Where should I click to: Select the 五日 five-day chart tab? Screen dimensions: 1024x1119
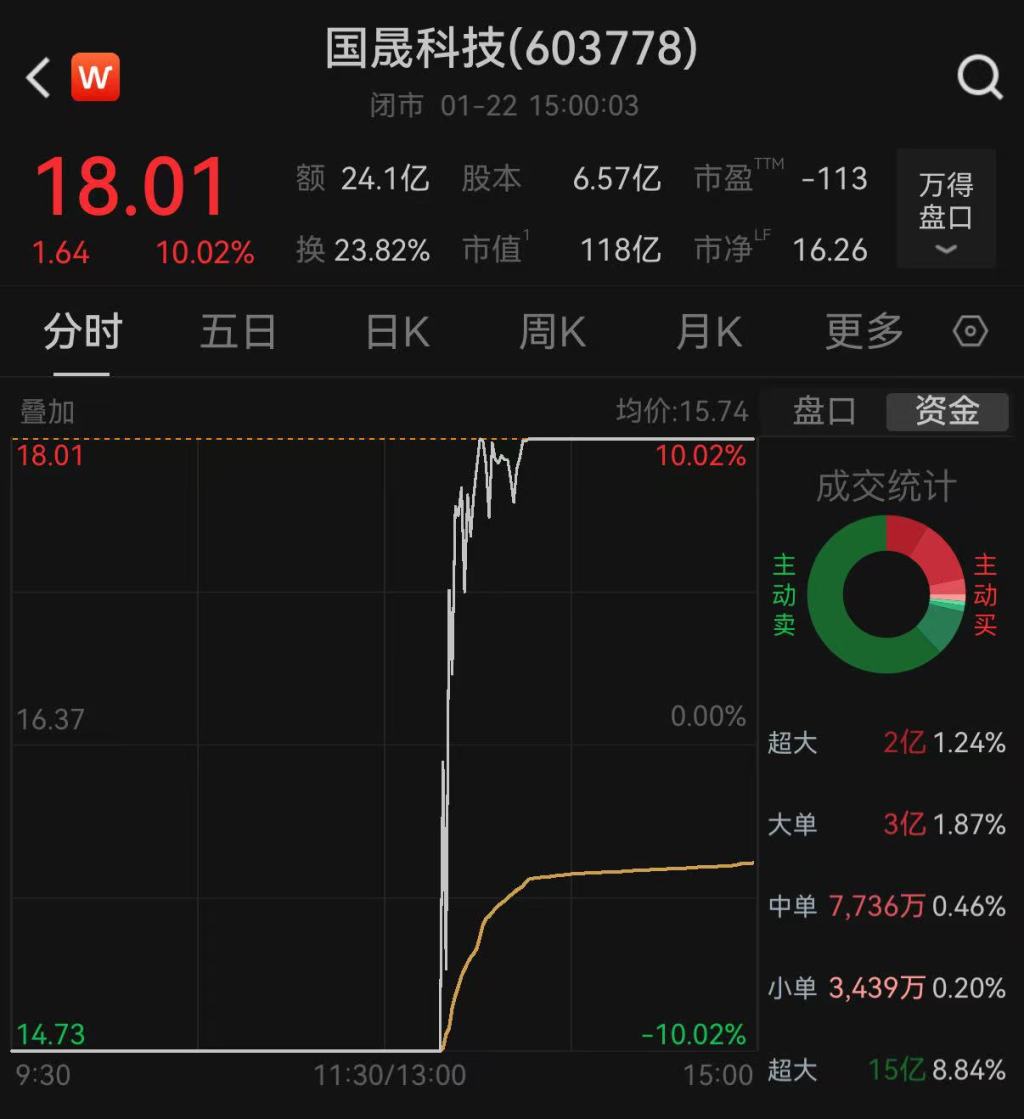pyautogui.click(x=237, y=333)
